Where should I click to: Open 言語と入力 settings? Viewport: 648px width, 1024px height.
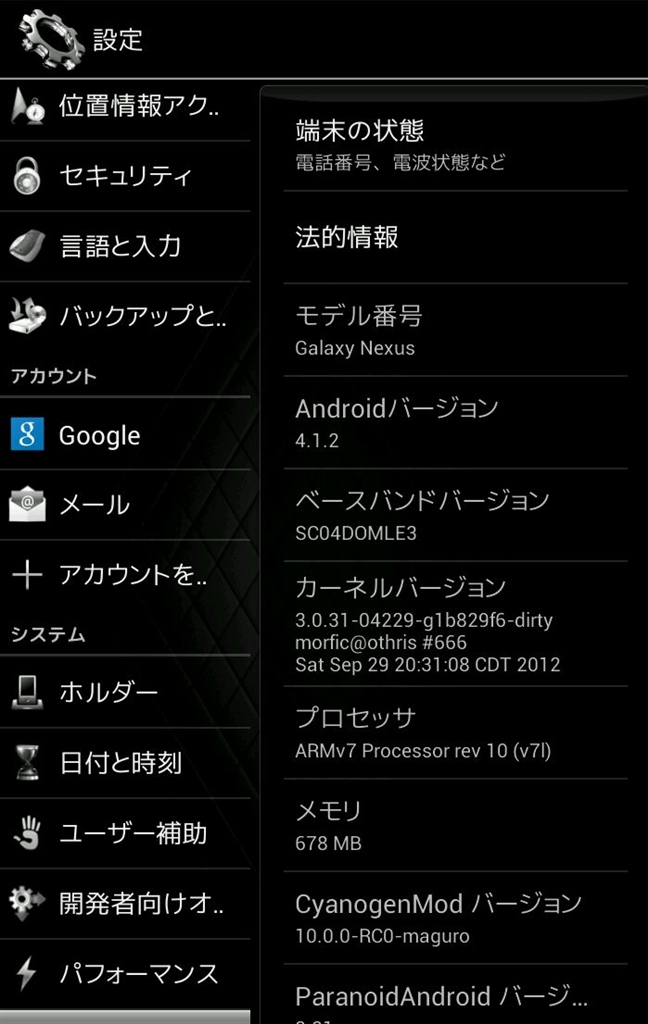click(125, 246)
